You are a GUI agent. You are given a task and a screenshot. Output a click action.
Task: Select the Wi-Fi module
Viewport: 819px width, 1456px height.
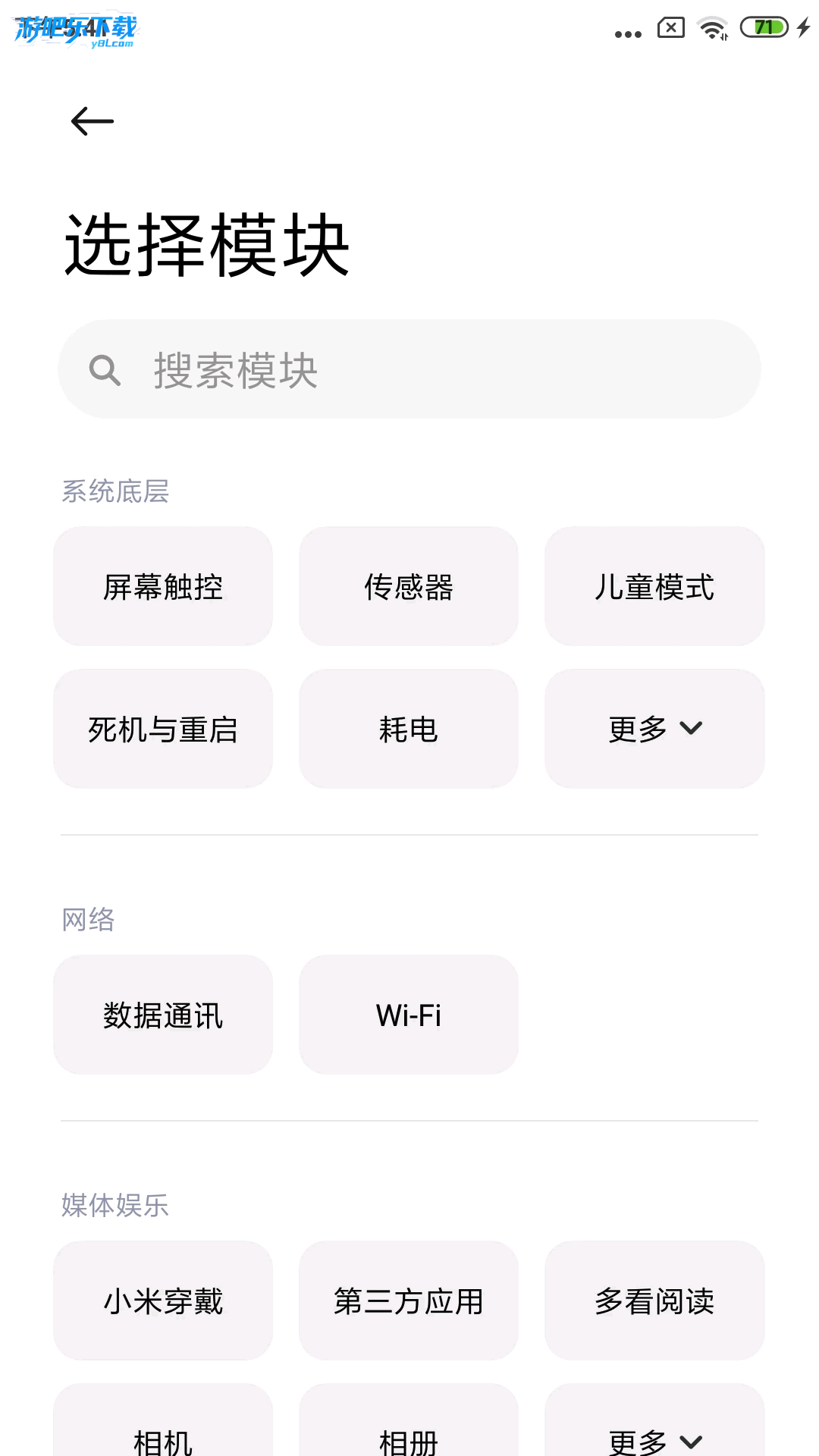[409, 1015]
